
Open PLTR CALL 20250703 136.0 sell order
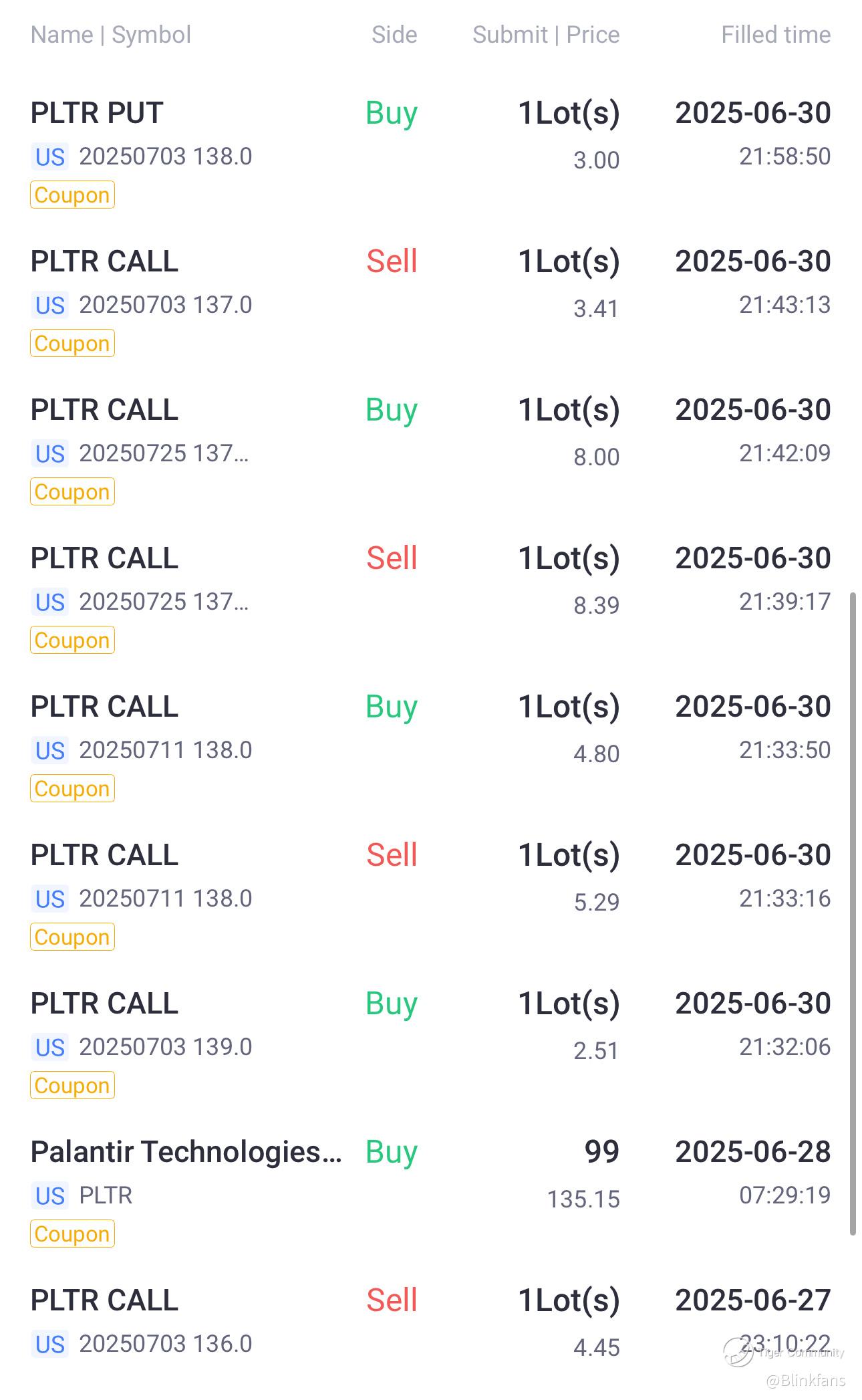click(431, 1330)
